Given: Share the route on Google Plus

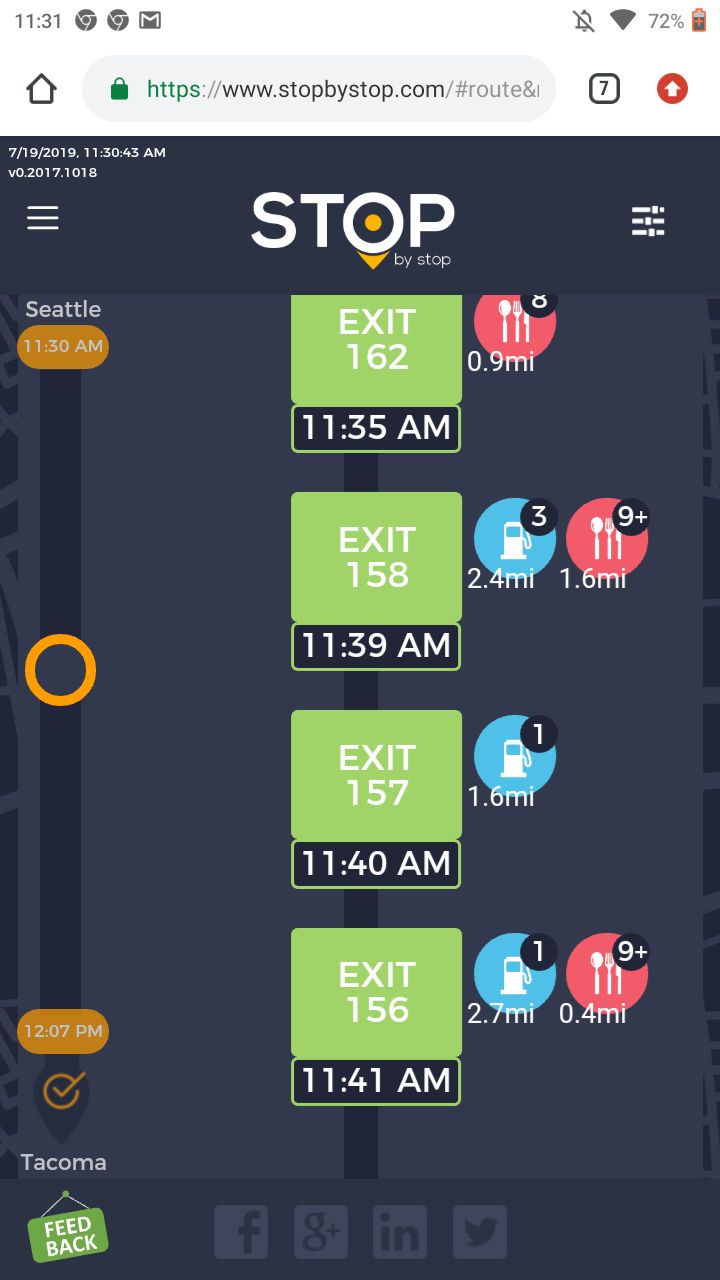Looking at the screenshot, I should click(320, 1232).
